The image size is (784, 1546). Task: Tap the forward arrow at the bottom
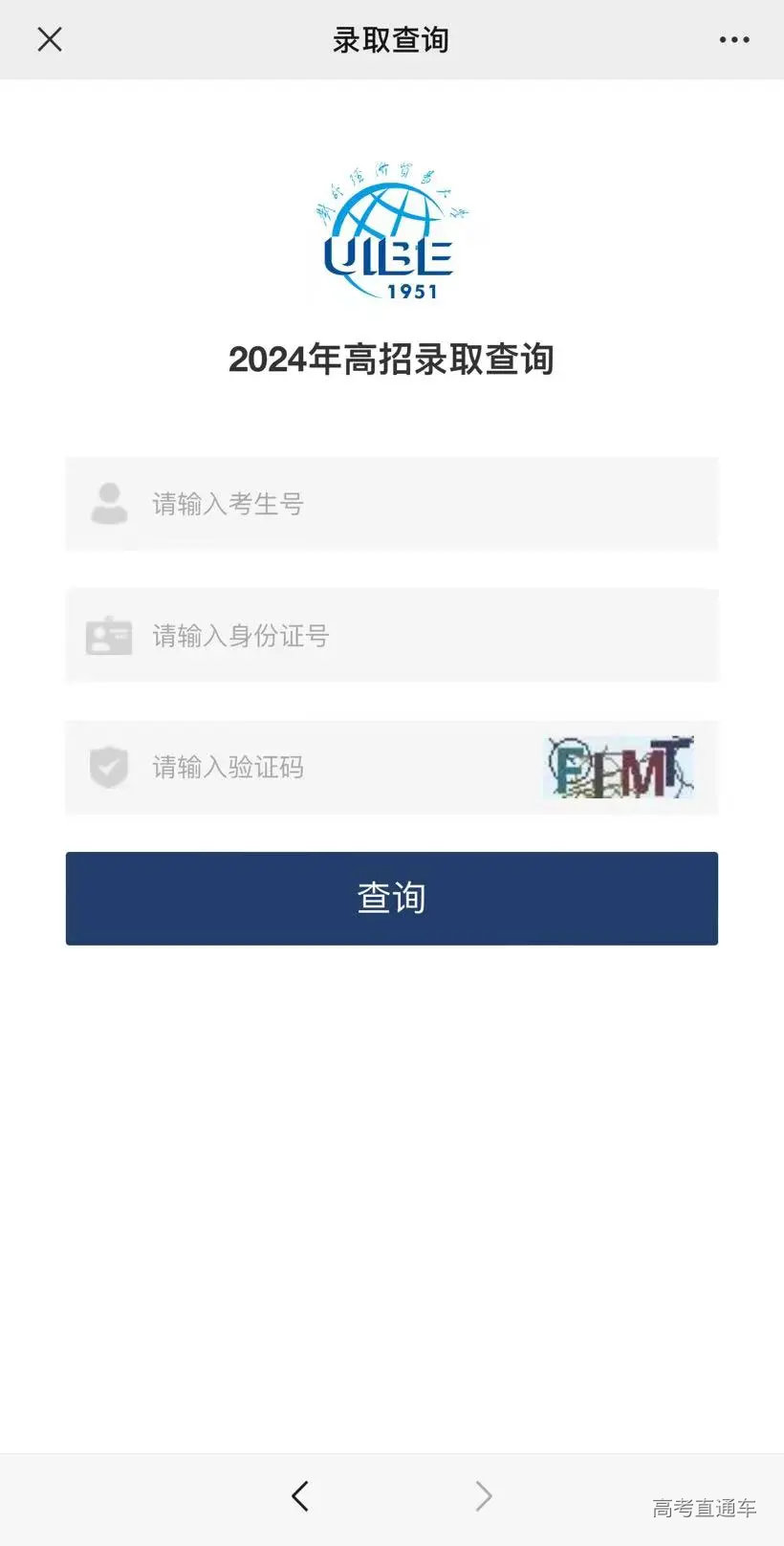click(483, 1496)
